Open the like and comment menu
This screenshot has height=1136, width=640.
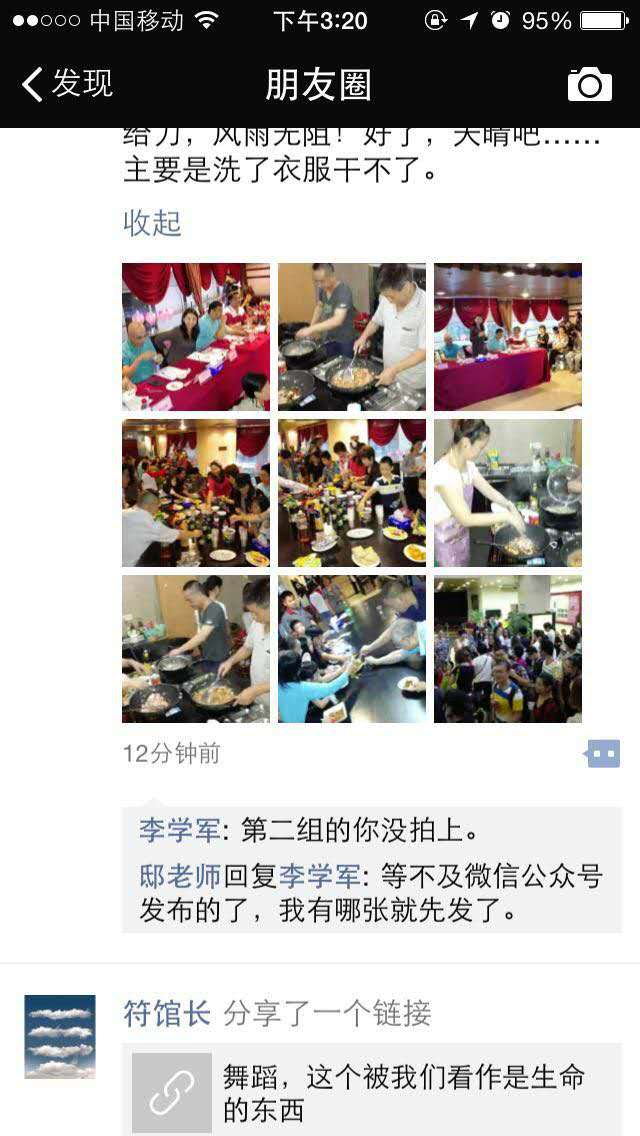(x=603, y=753)
